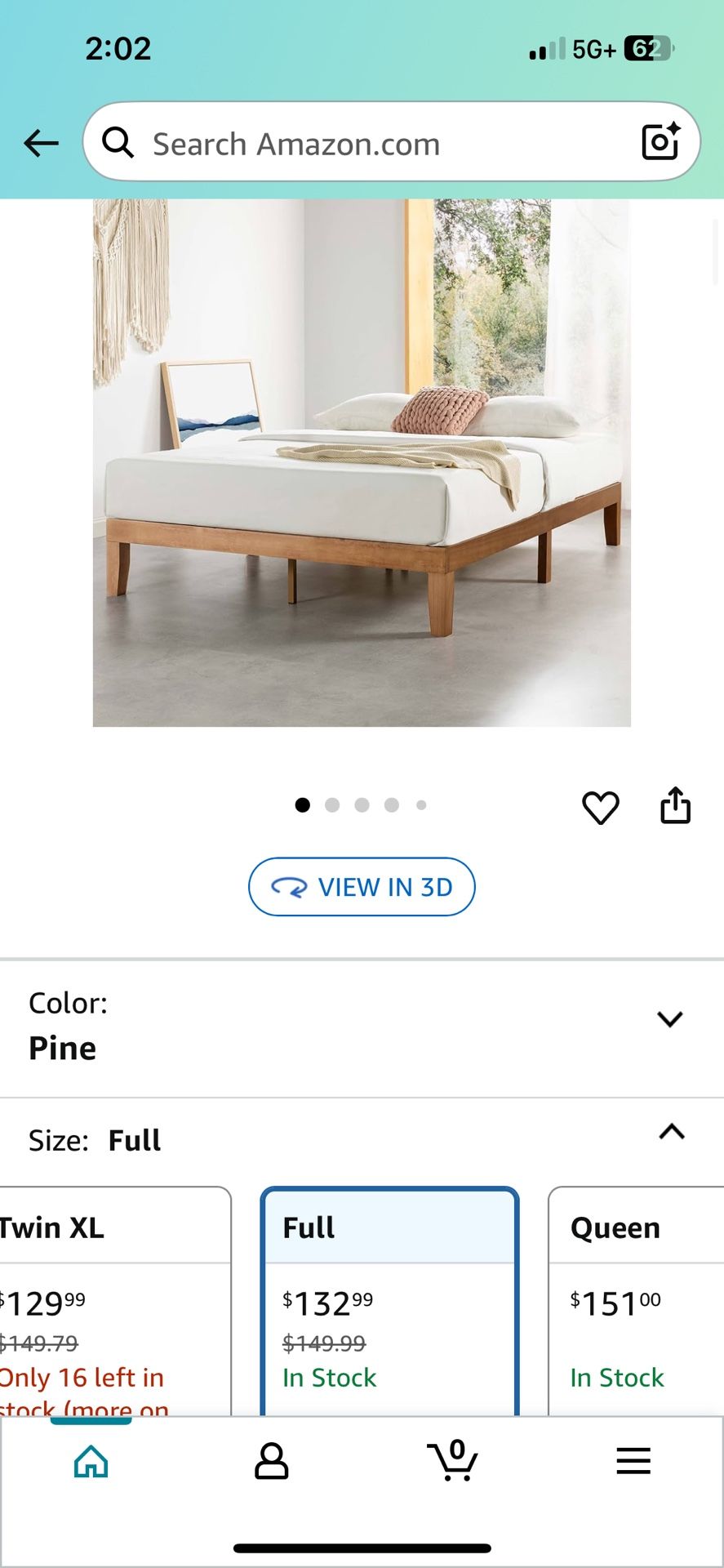
Task: Add this bed frame to wish list
Action: pos(600,808)
